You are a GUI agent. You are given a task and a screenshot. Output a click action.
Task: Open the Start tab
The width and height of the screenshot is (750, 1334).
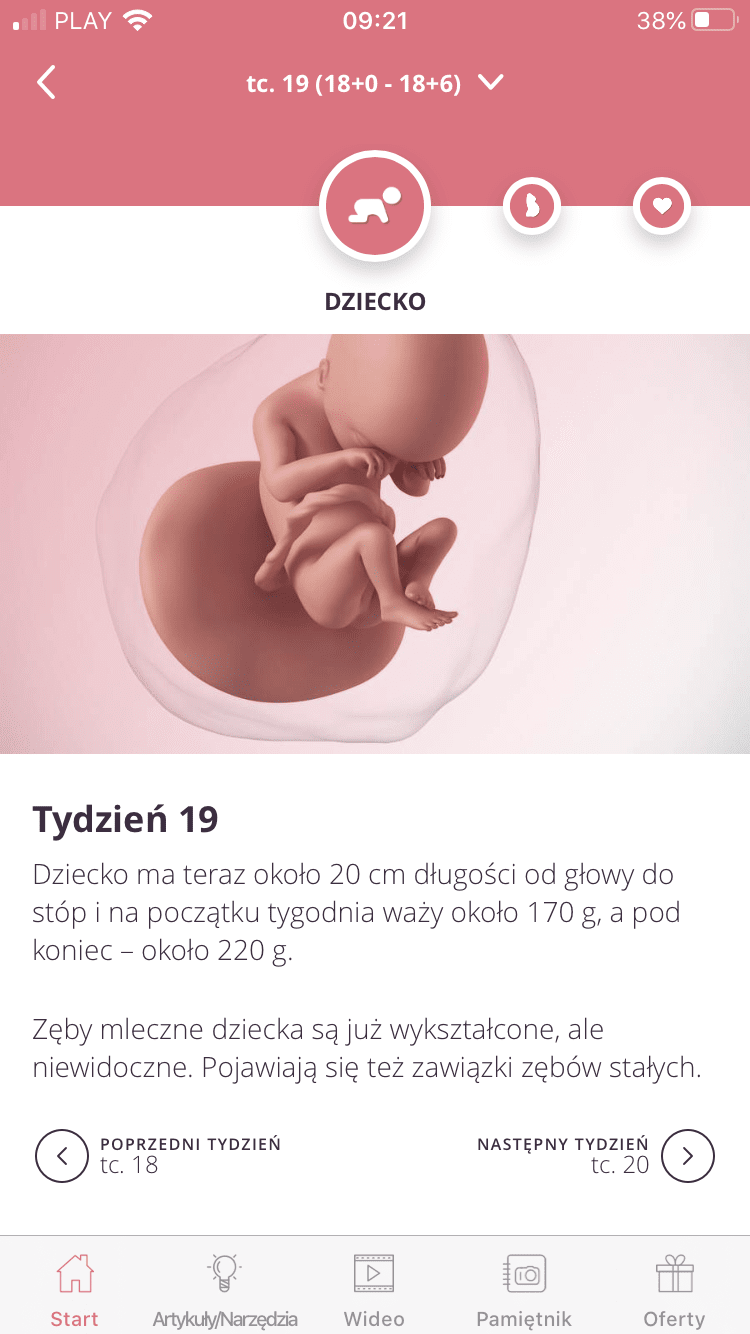pos(75,1290)
